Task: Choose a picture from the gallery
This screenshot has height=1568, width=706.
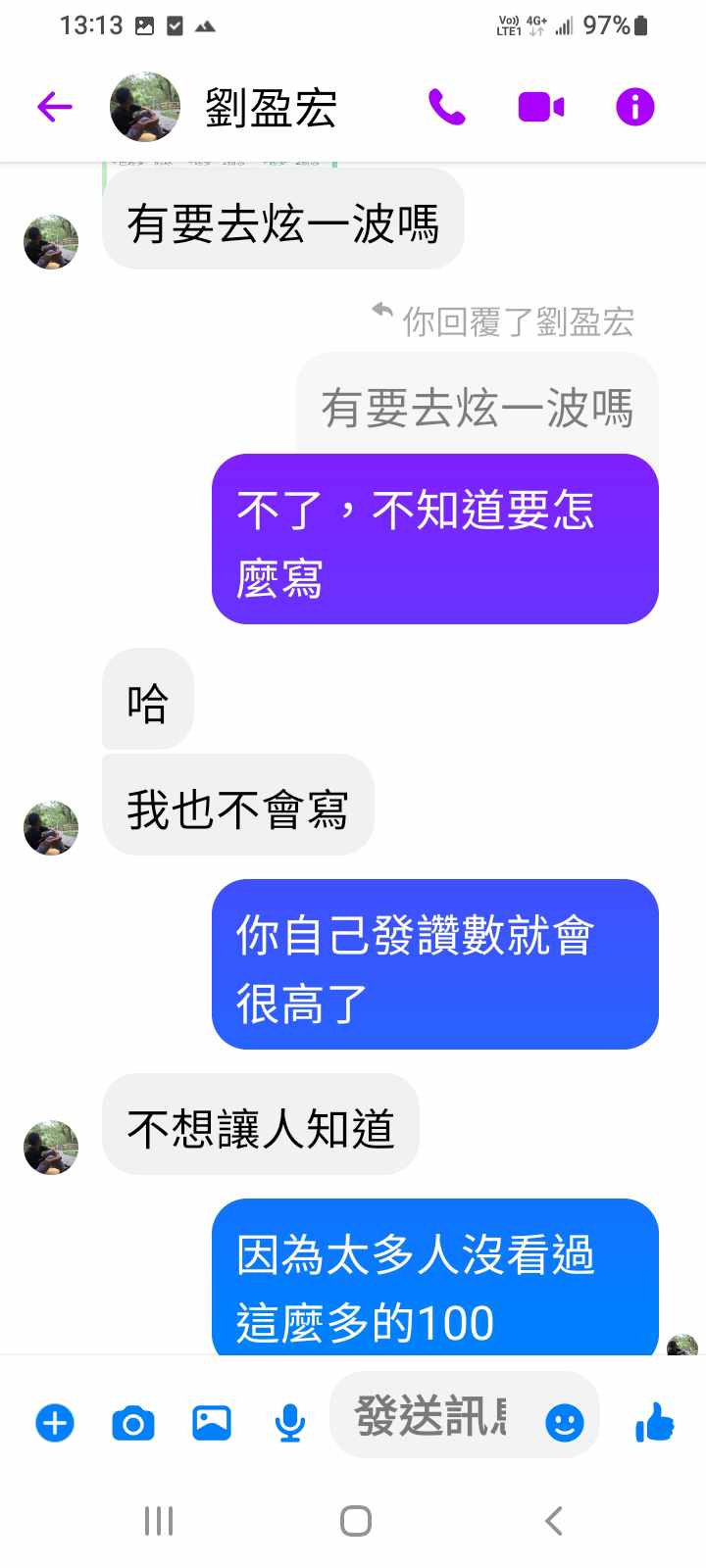Action: pyautogui.click(x=212, y=1422)
